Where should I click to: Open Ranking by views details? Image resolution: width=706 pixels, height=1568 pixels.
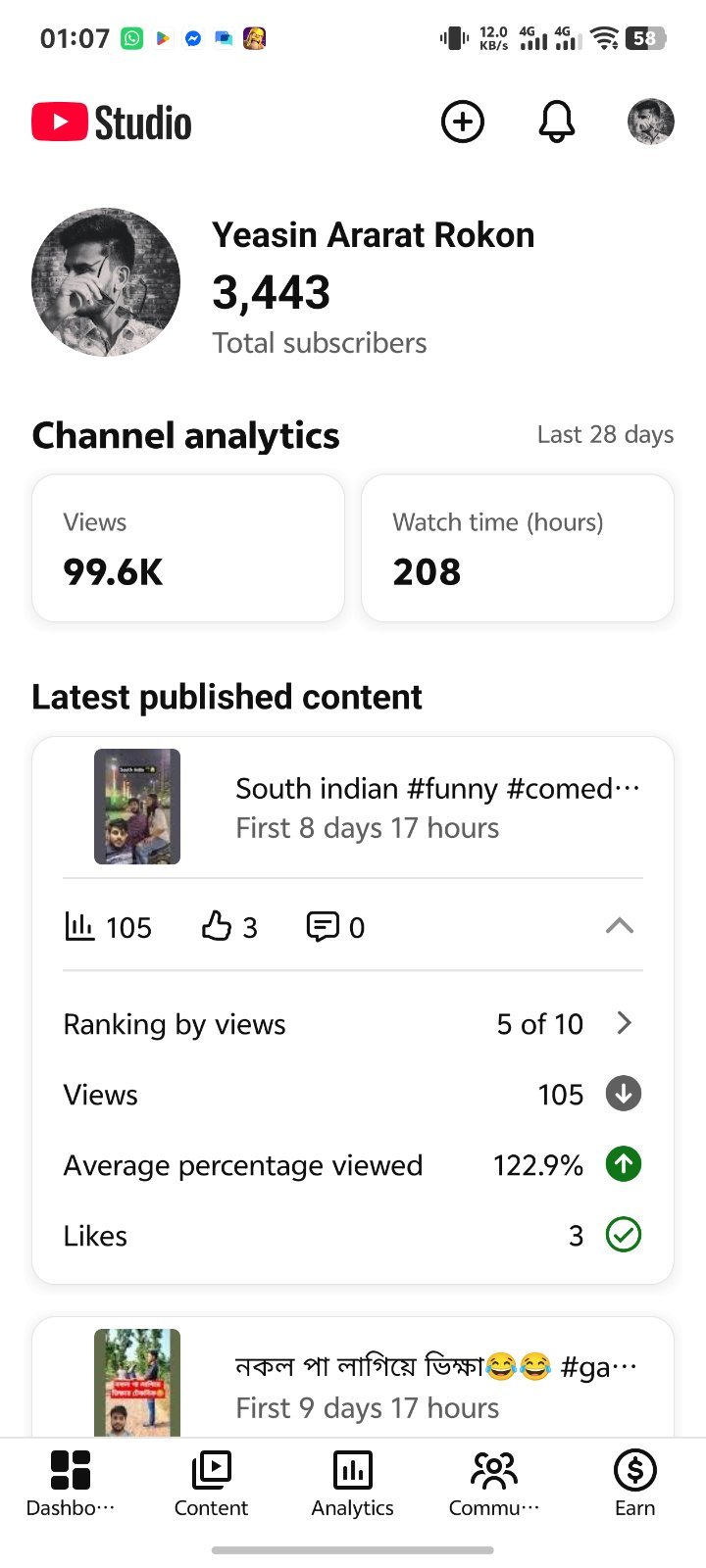tap(353, 1024)
